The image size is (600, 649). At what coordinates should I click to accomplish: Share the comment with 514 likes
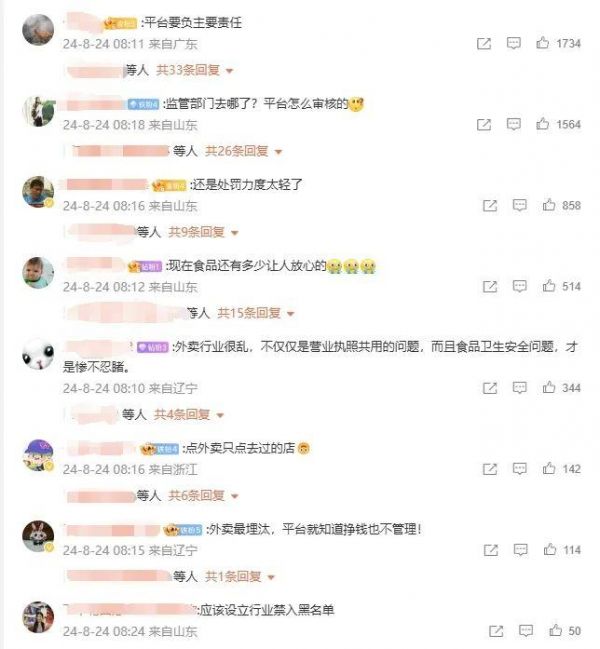[490, 287]
